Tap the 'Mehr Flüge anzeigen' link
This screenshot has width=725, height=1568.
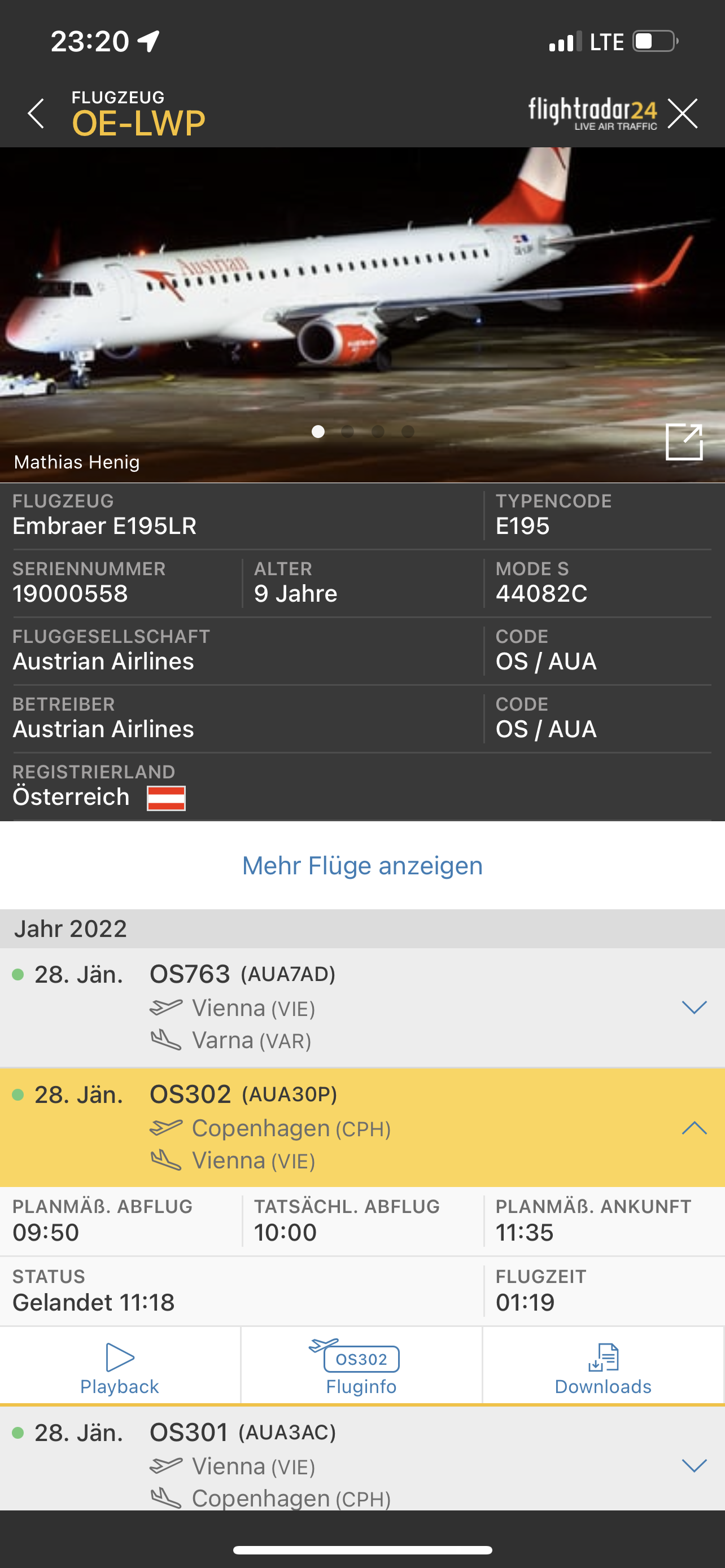coord(362,865)
